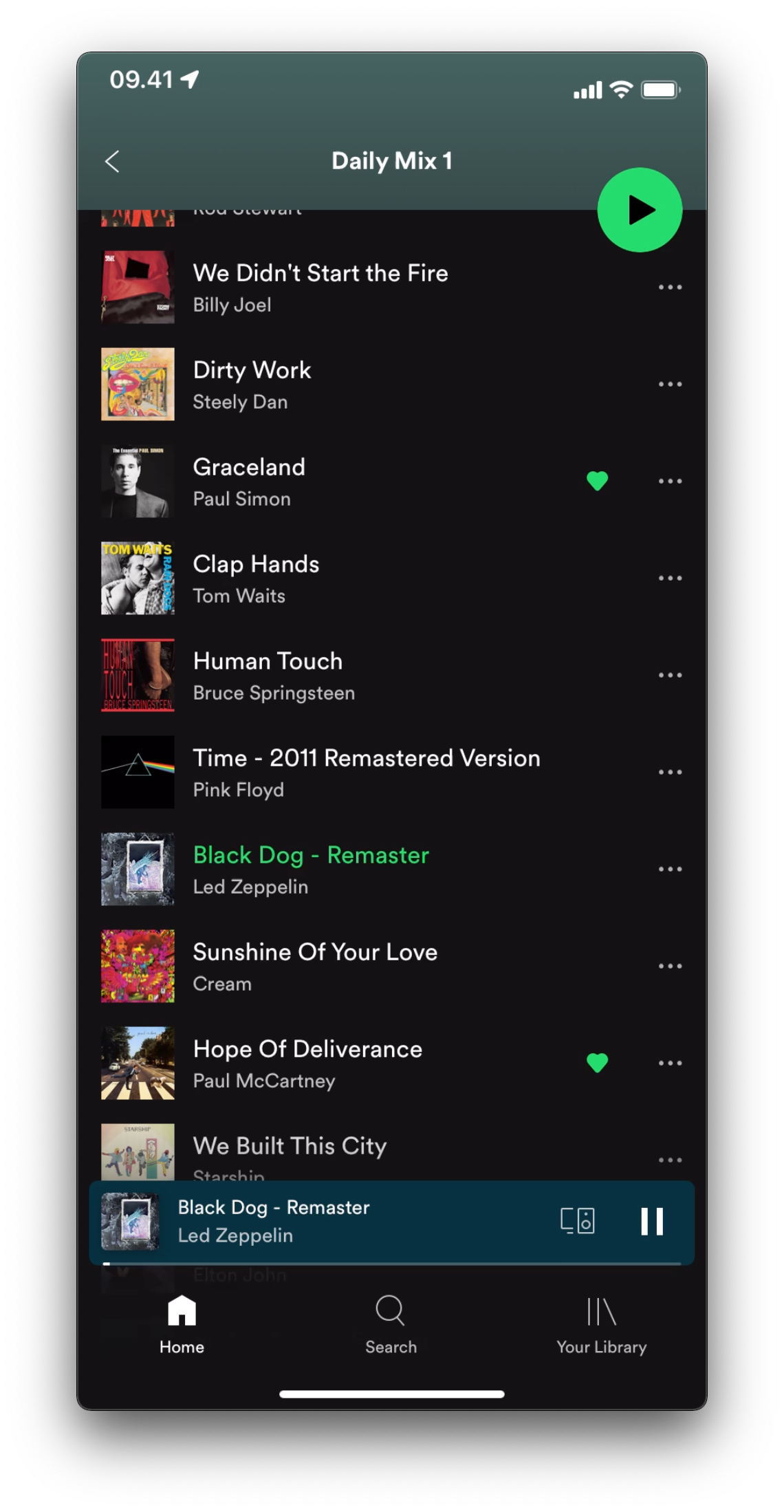Go back from Daily Mix 1
This screenshot has height=1512, width=784.
click(x=112, y=162)
